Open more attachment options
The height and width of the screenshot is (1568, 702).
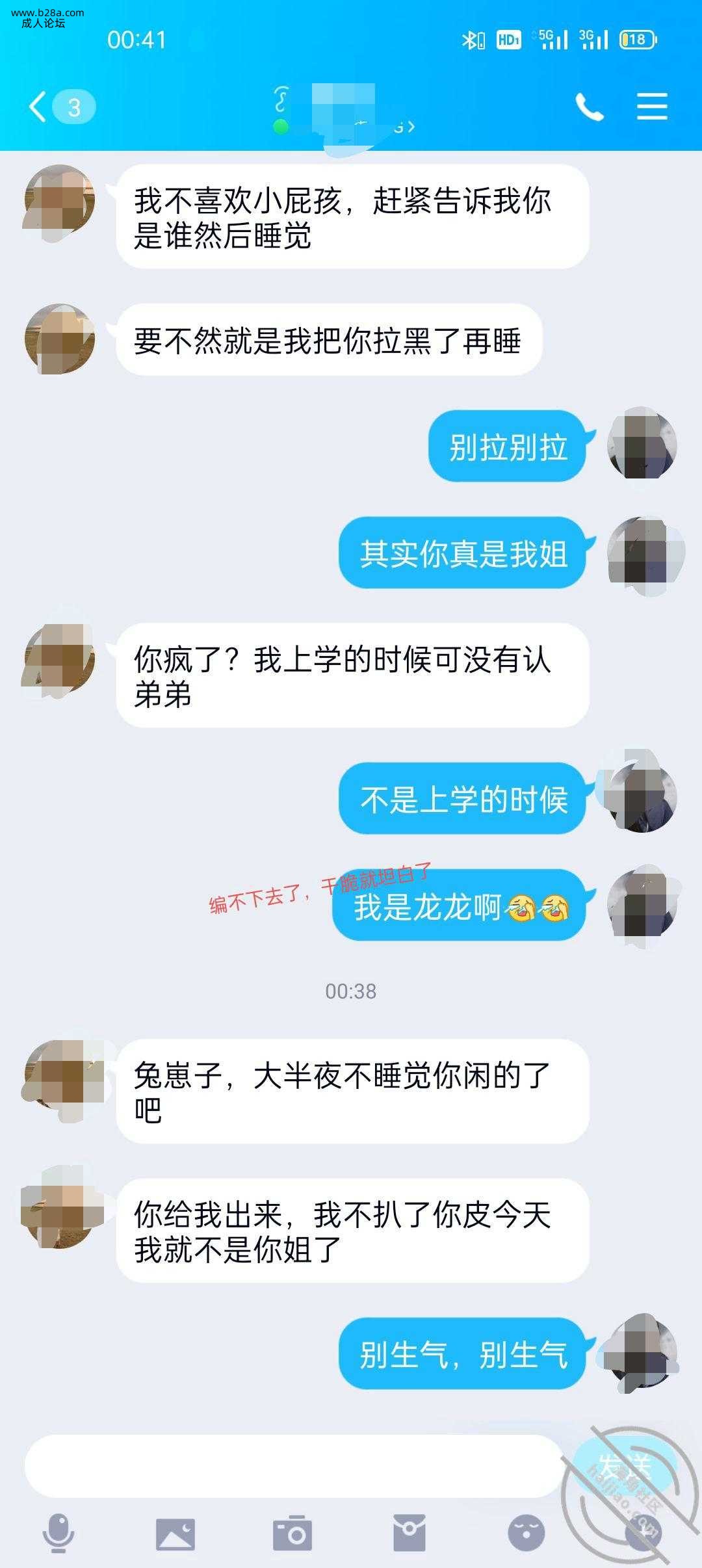click(x=642, y=1534)
